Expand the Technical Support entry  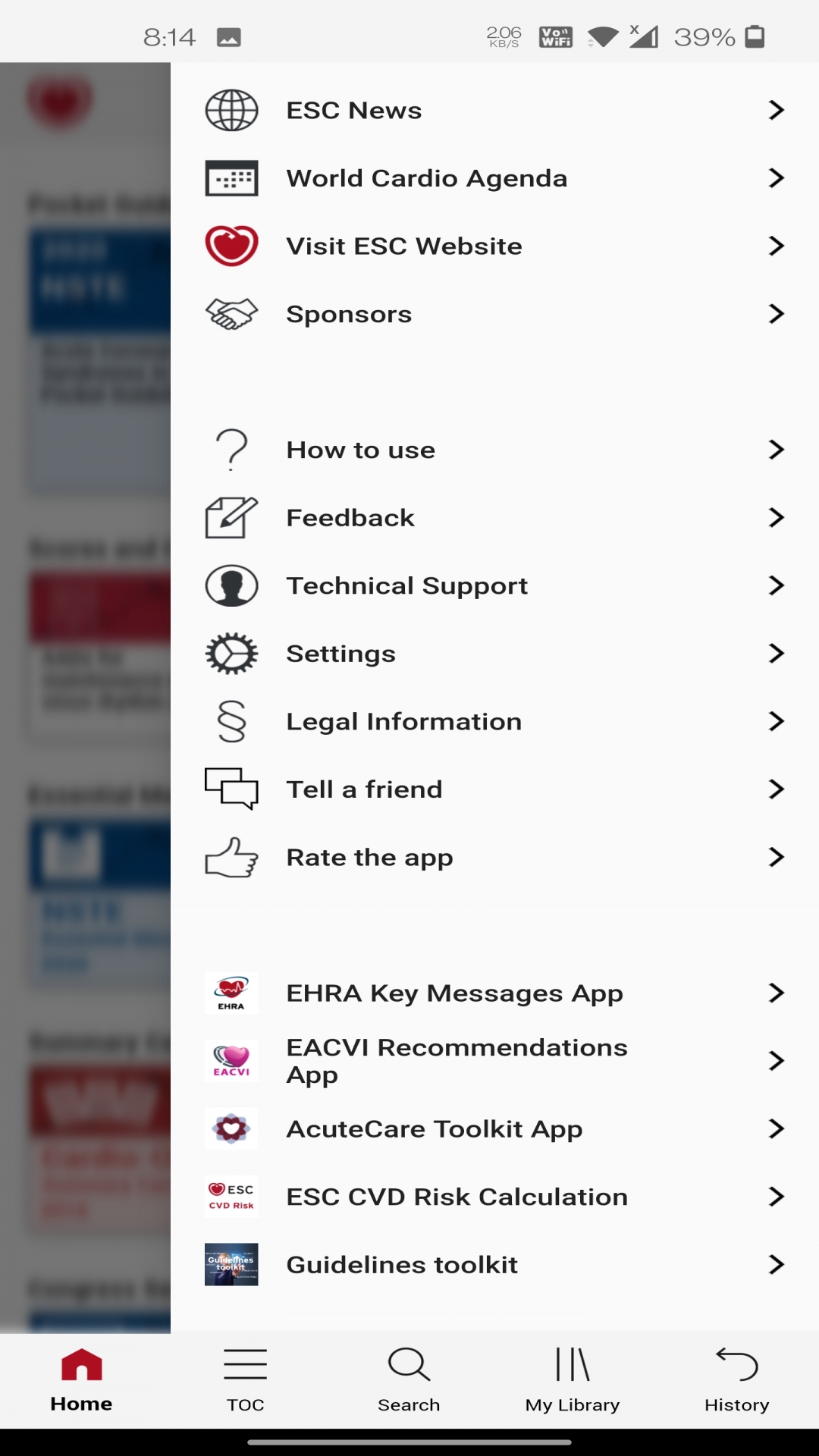(777, 585)
